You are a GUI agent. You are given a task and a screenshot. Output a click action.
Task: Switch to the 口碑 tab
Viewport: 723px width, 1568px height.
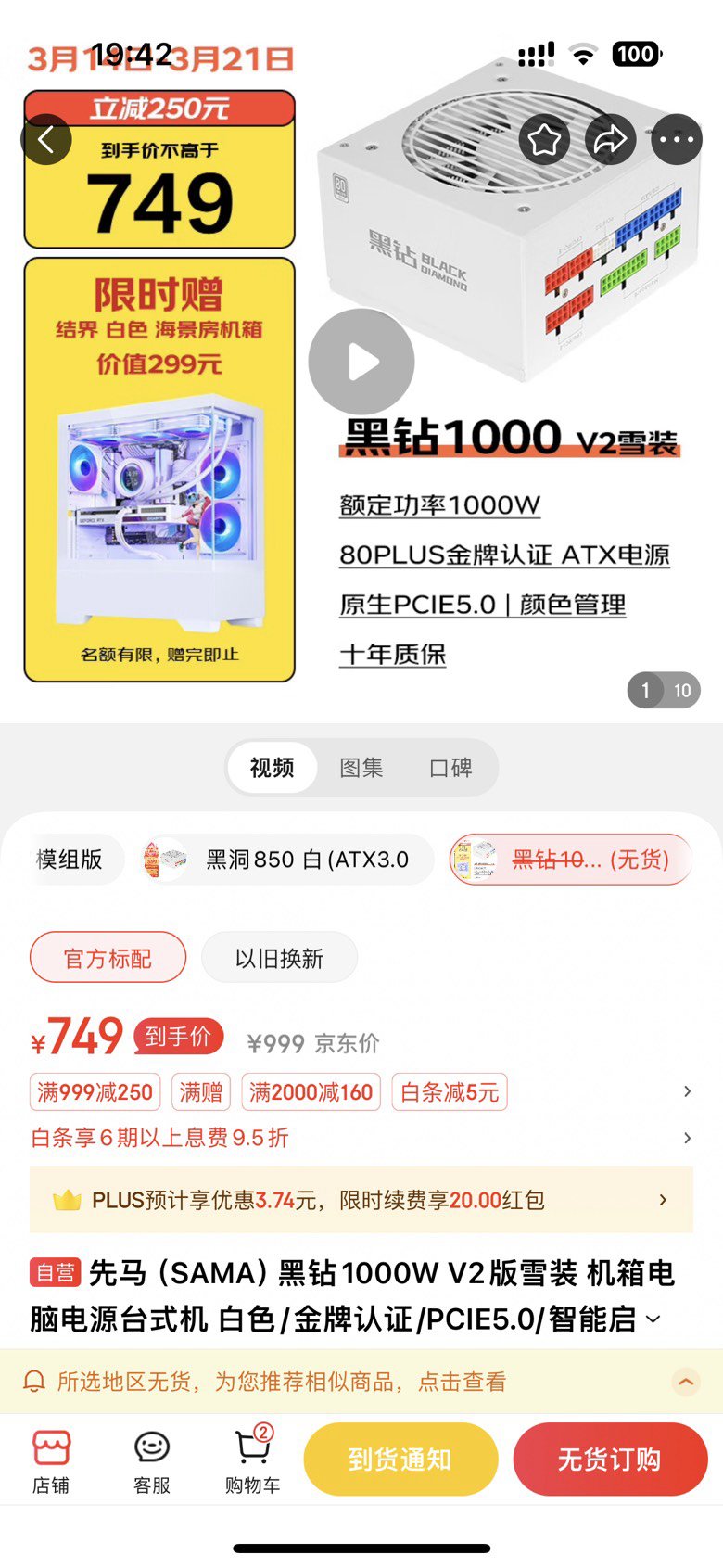point(450,768)
